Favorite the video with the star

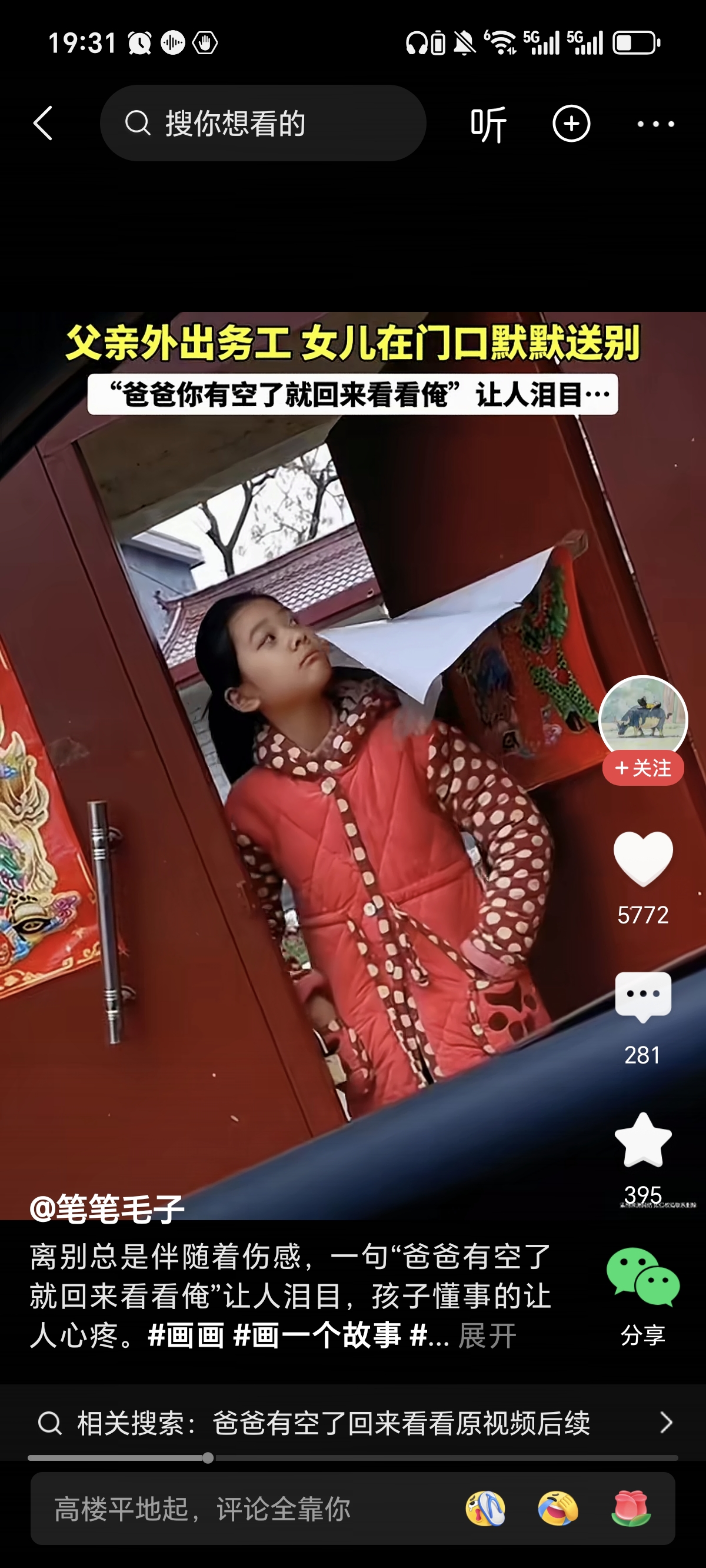[642, 1140]
